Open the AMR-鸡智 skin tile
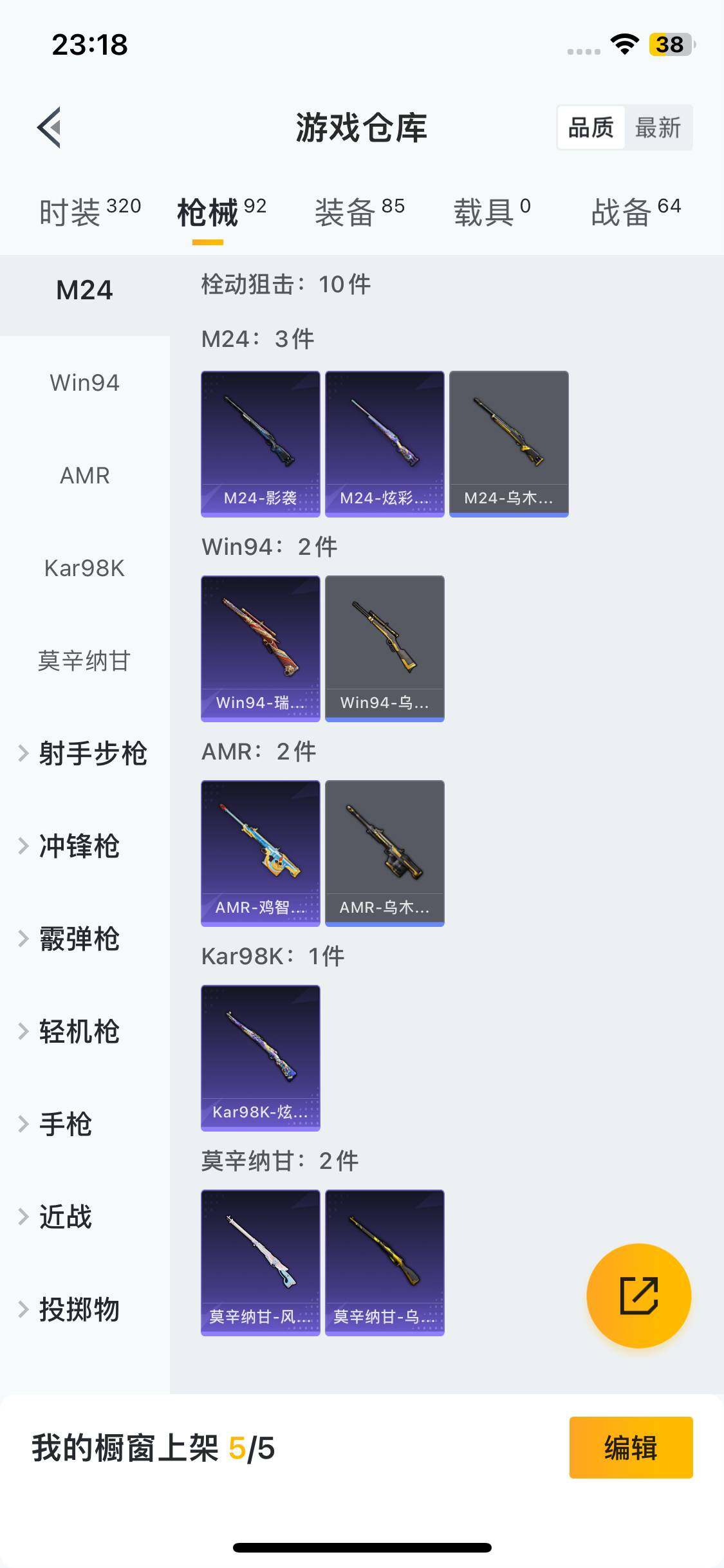This screenshot has width=724, height=1568. coord(260,853)
